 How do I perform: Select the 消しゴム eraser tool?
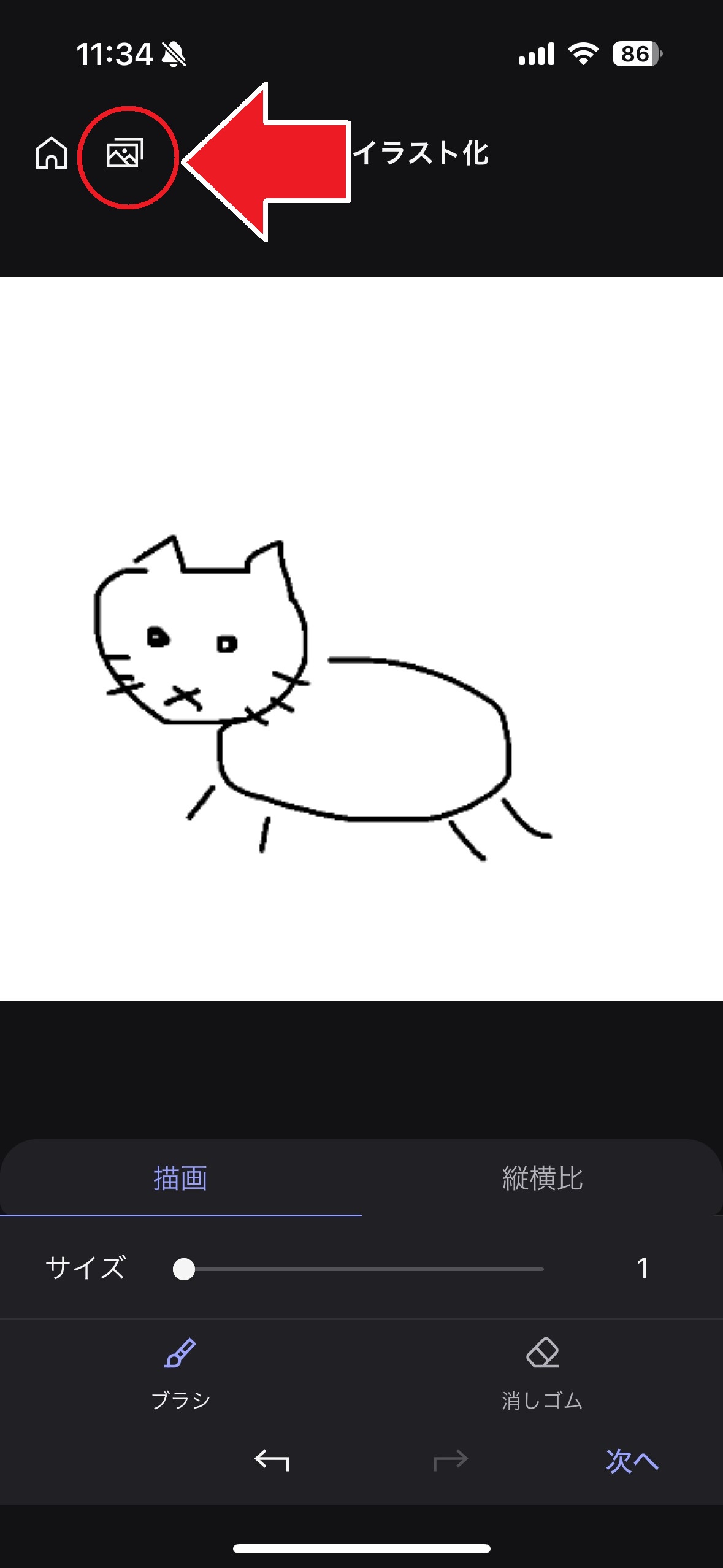[x=542, y=1372]
